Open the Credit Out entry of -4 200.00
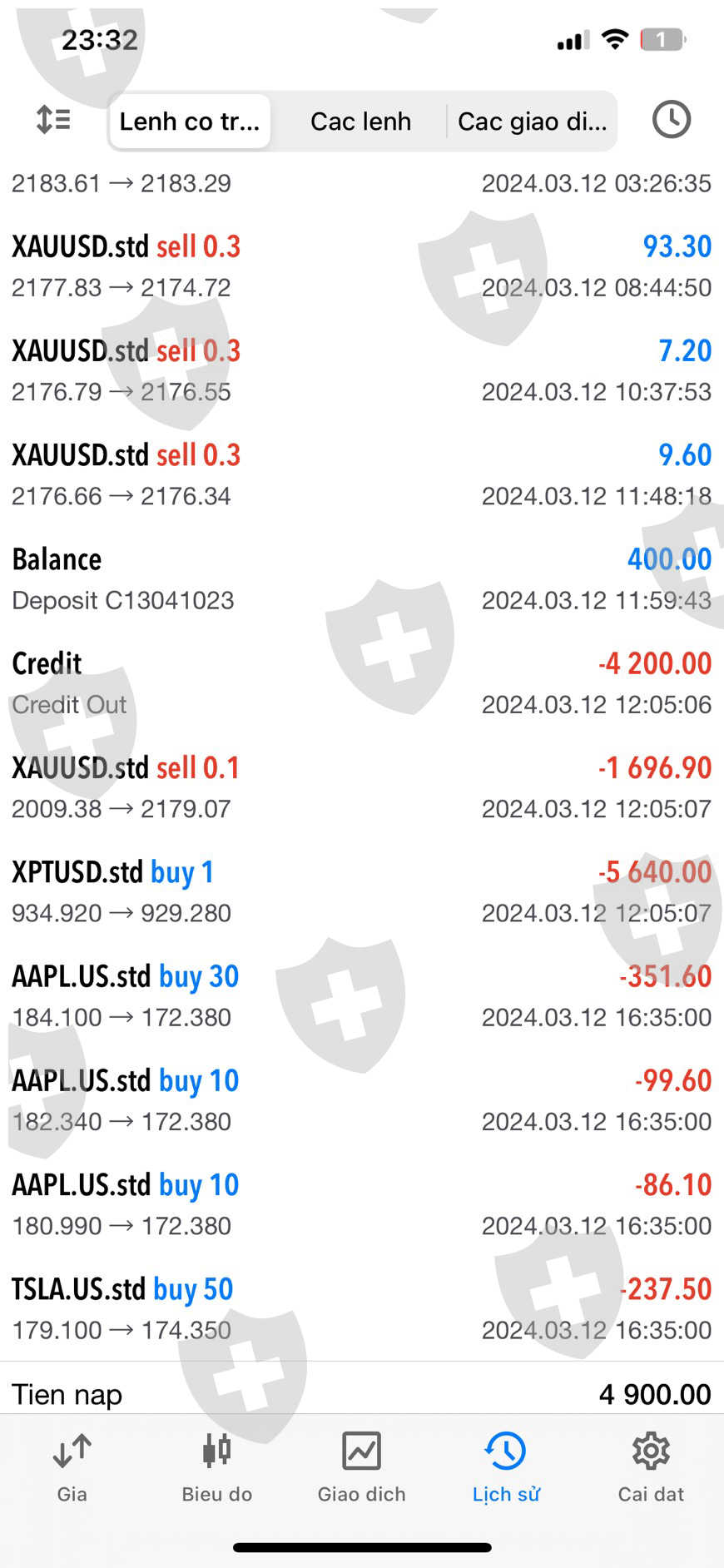Screen dimensions: 724x1568 [362, 683]
